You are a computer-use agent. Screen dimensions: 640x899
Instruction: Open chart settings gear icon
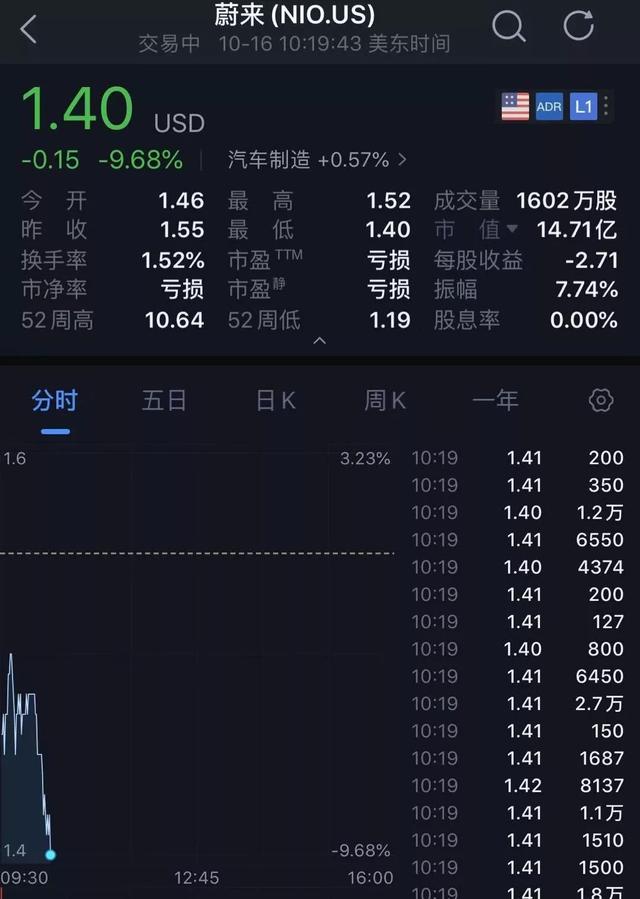click(x=601, y=401)
